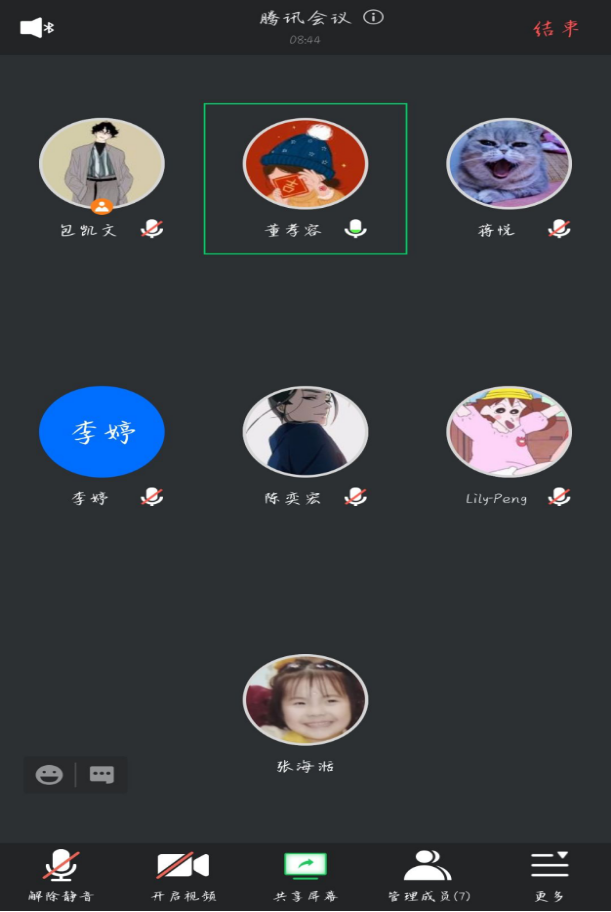This screenshot has height=912, width=611.
Task: Tap the speaker audio output icon
Action: (34, 28)
